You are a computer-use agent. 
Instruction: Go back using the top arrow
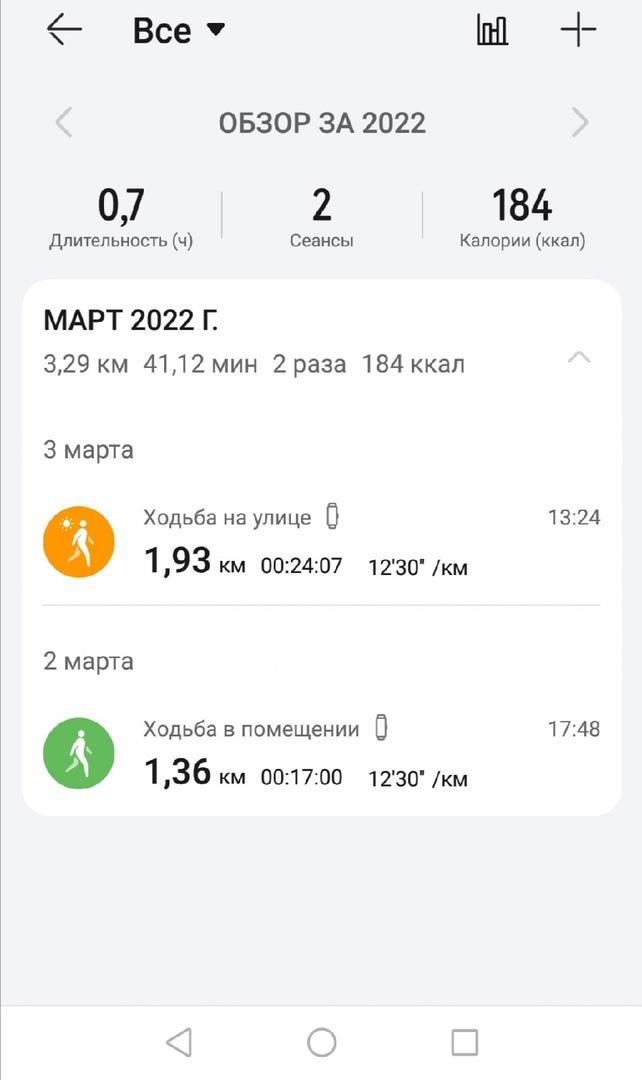pos(64,30)
